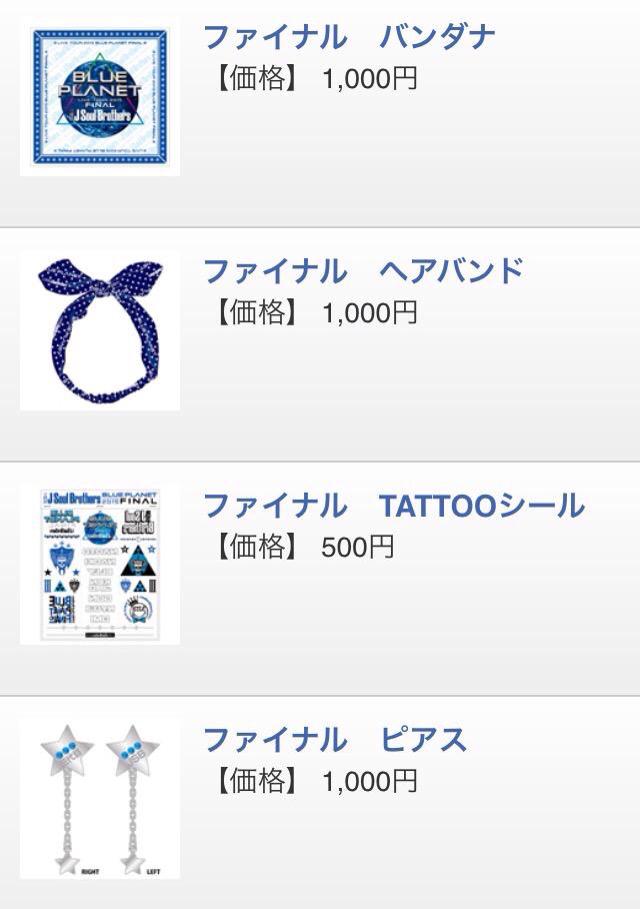
Task: Open the ファイナル ピアス product page
Action: pos(335,740)
